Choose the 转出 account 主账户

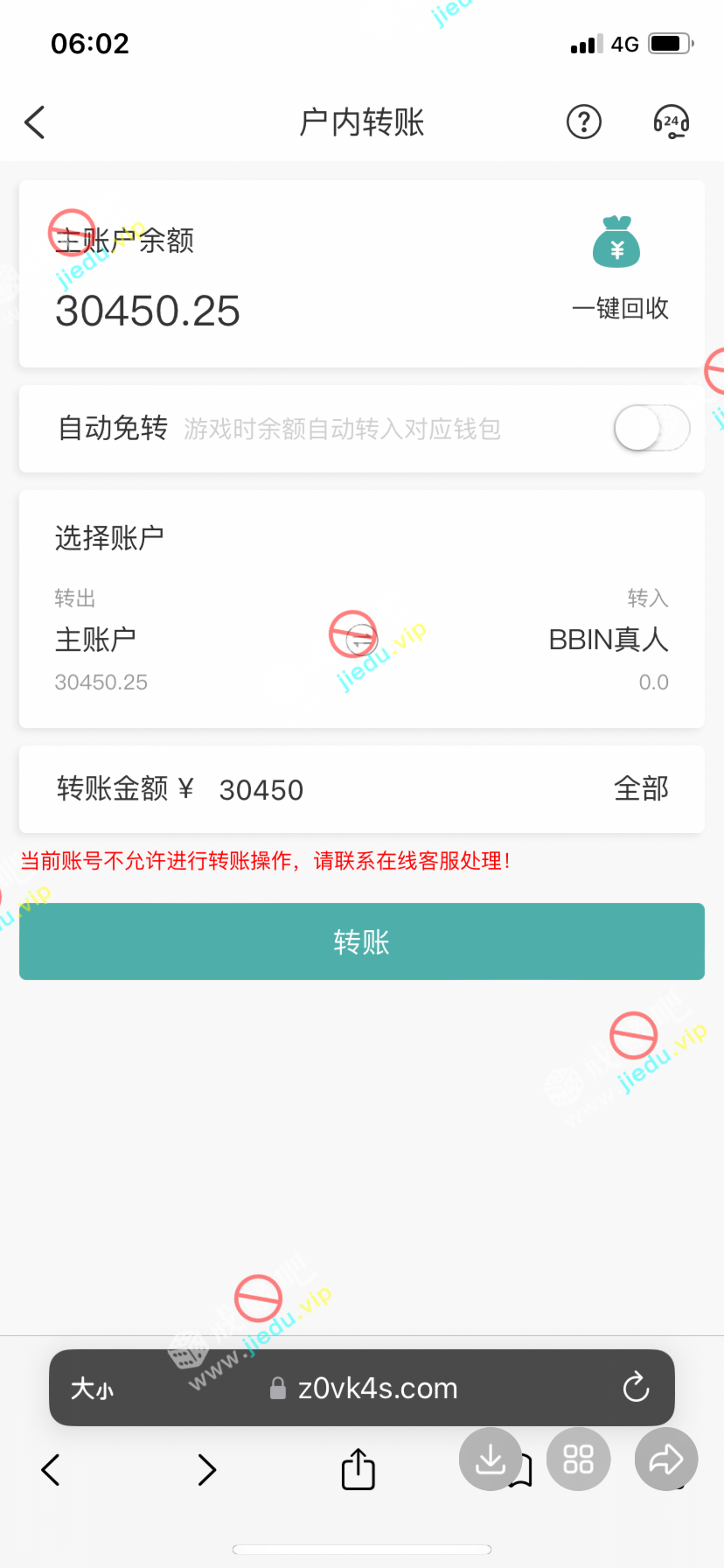(x=96, y=640)
